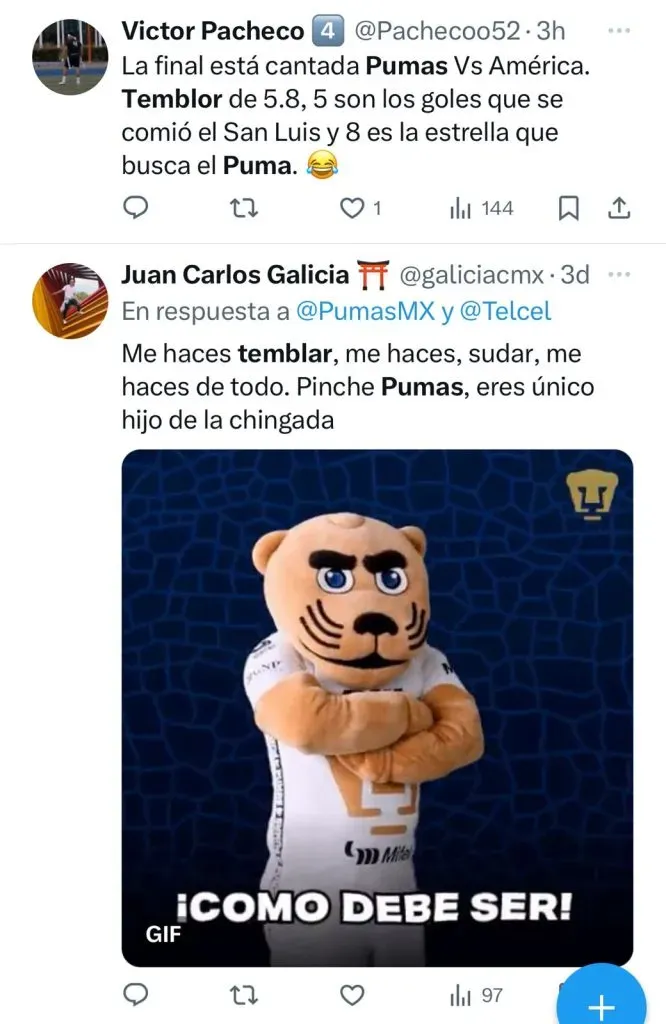Open overflow menu on Juan Carlos Galicia's tweet
This screenshot has height=1024, width=666.
(x=620, y=274)
